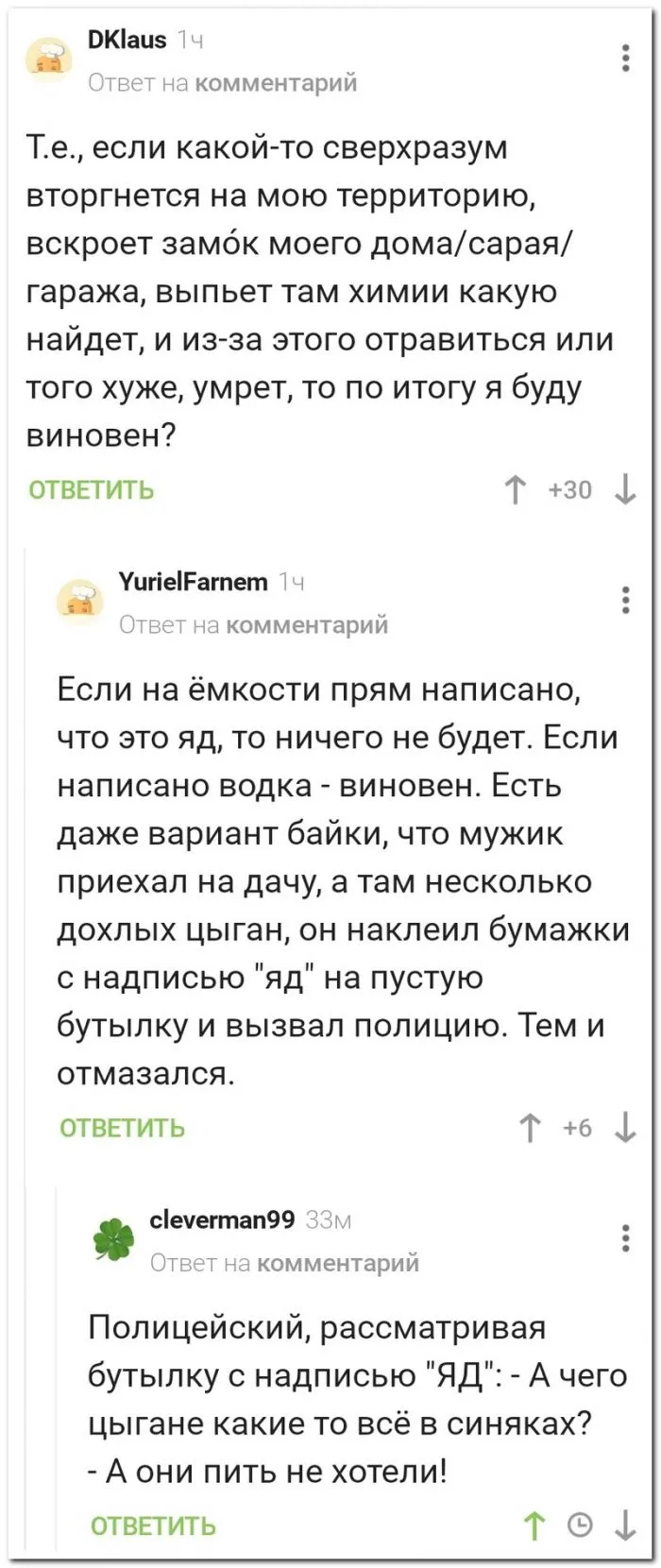Open parent comment link under cleverman99
This screenshot has width=661, height=1568.
[337, 1263]
